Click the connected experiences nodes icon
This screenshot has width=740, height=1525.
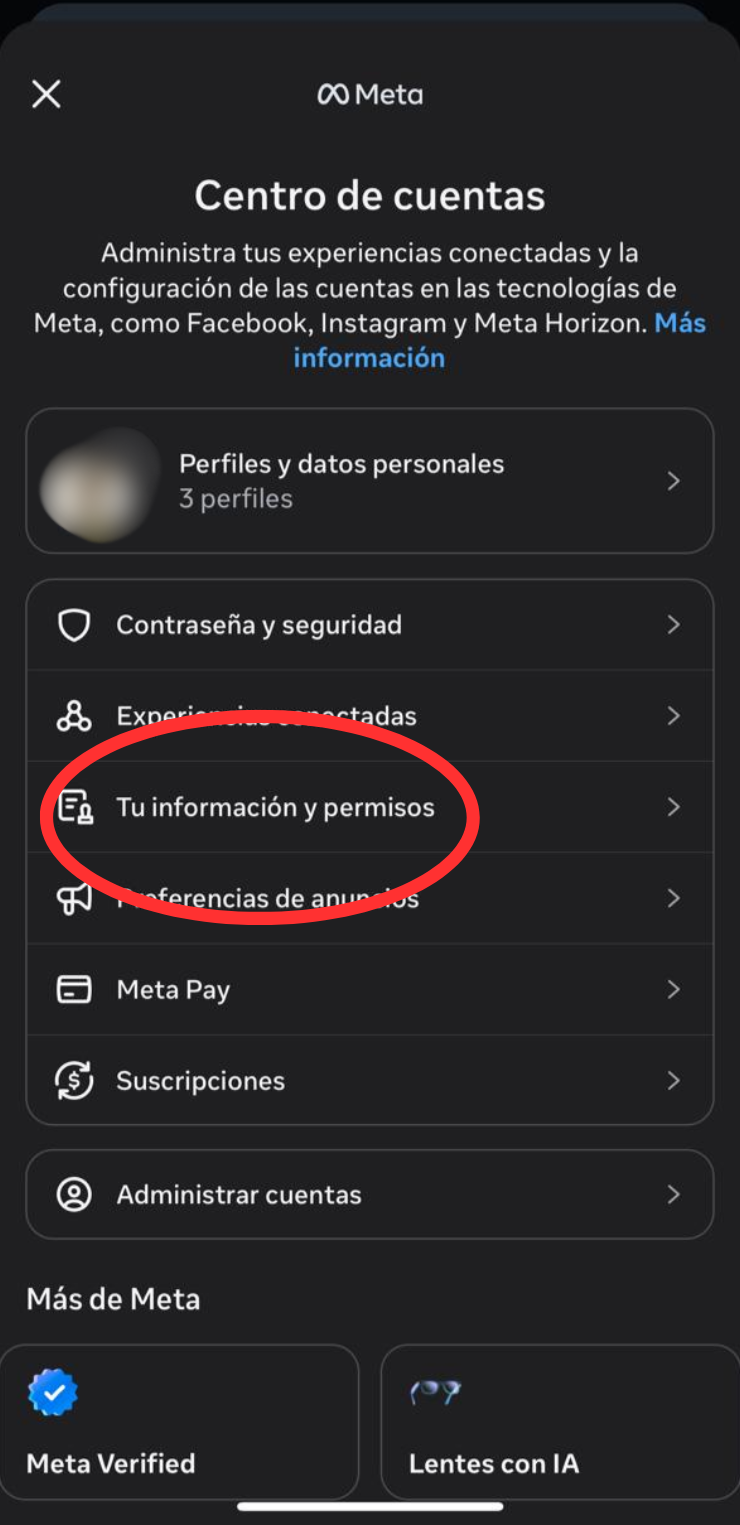(74, 716)
